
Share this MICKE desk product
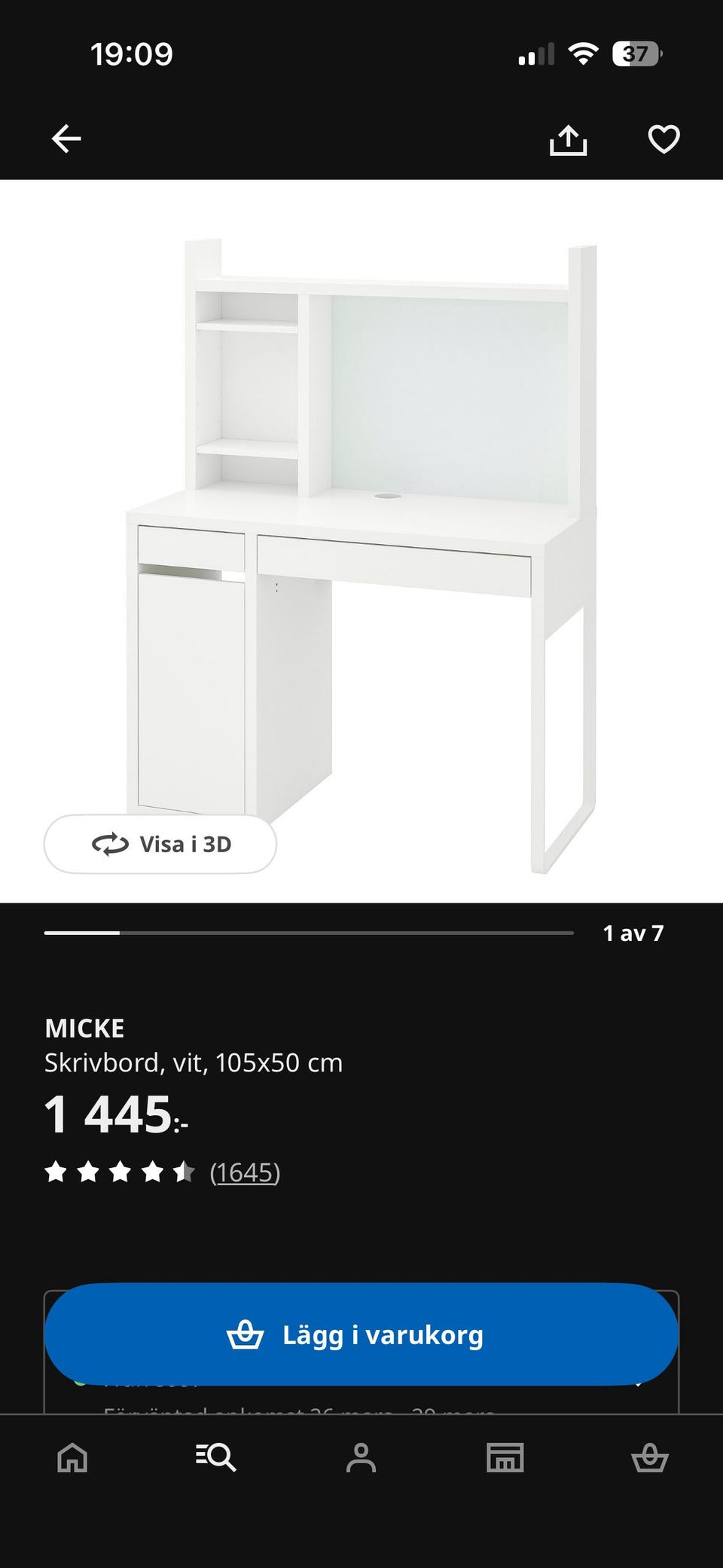pyautogui.click(x=568, y=140)
